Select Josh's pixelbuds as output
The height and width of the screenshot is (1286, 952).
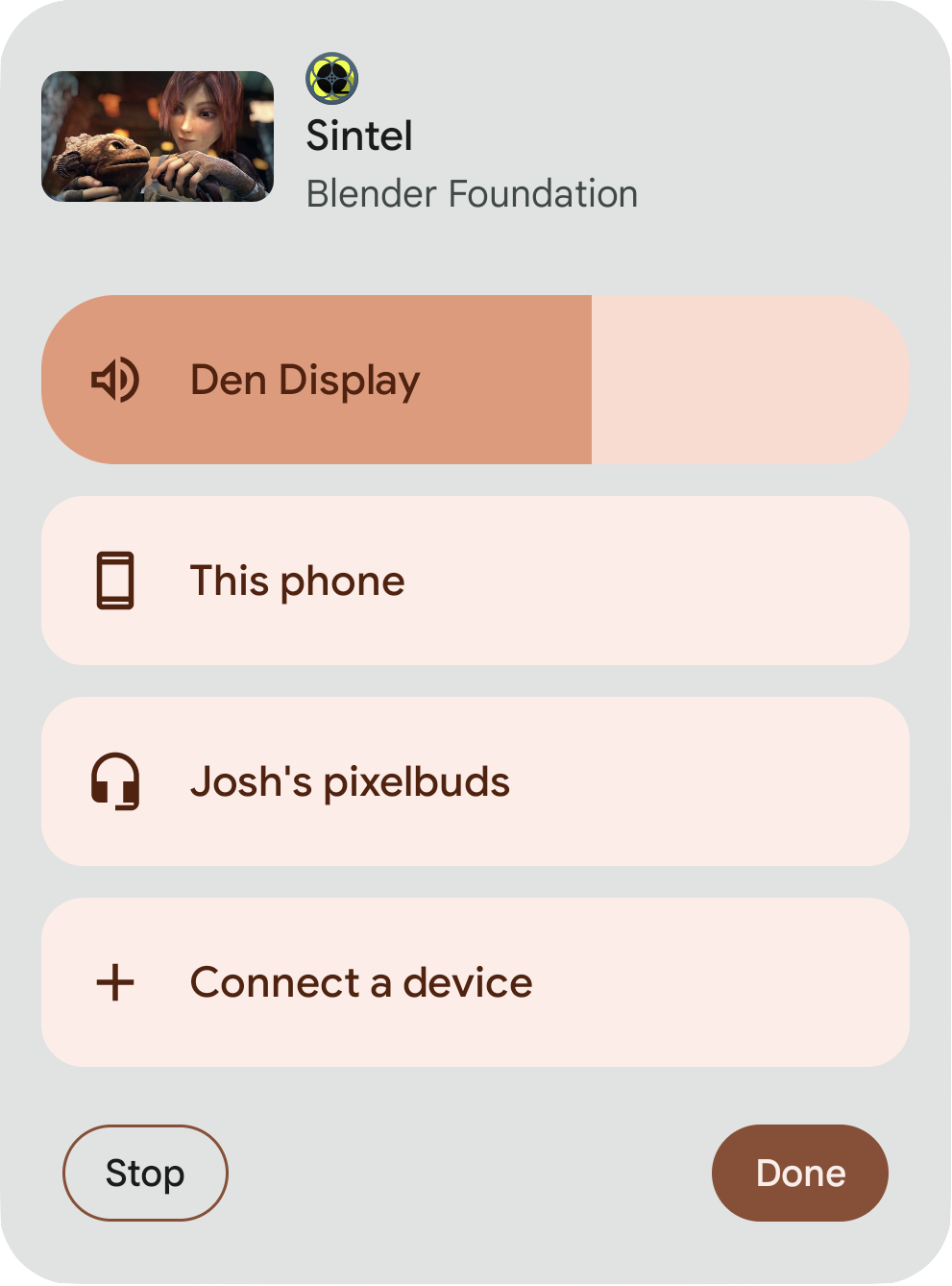pyautogui.click(x=476, y=781)
